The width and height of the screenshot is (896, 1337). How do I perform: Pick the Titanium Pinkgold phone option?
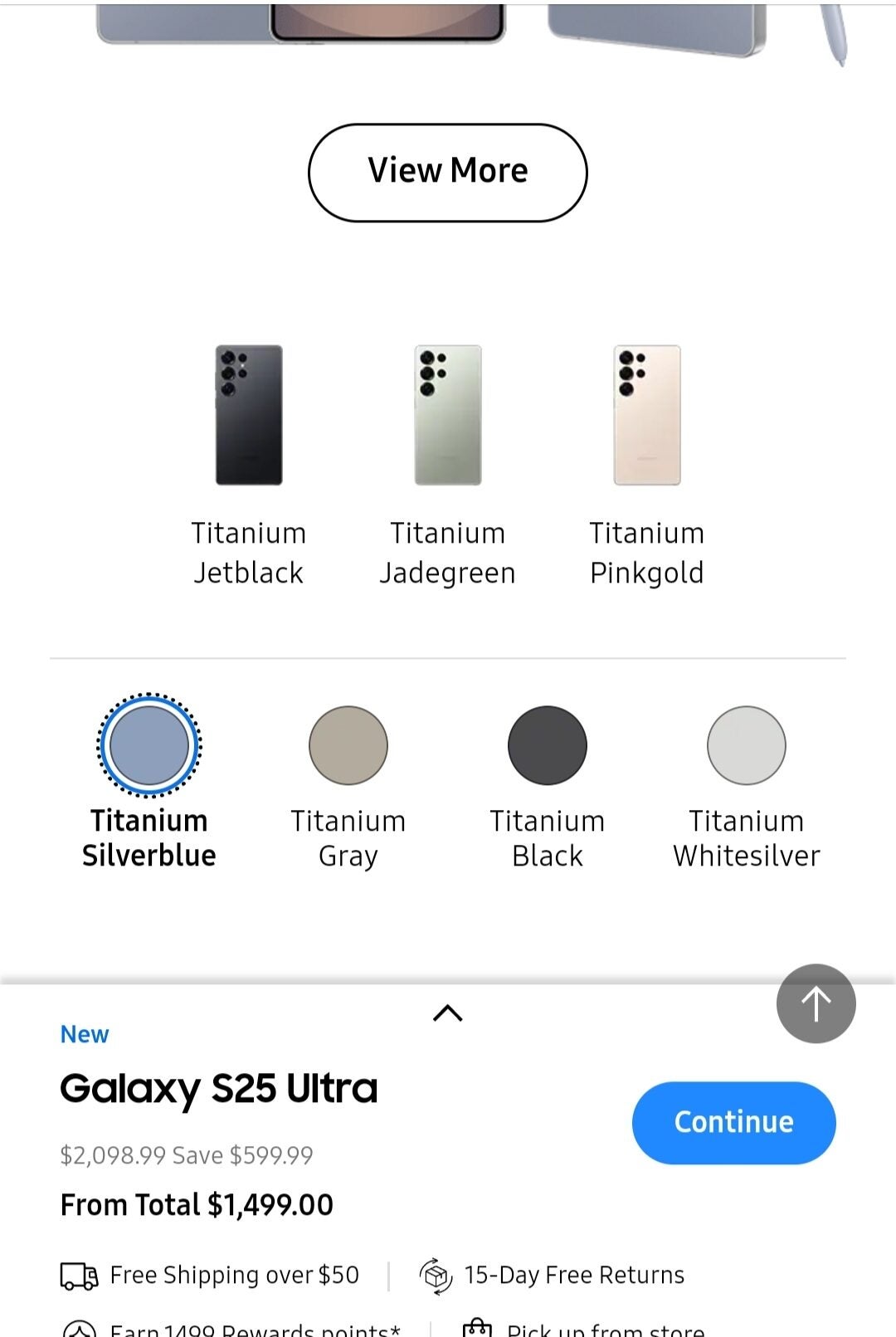[x=647, y=415]
